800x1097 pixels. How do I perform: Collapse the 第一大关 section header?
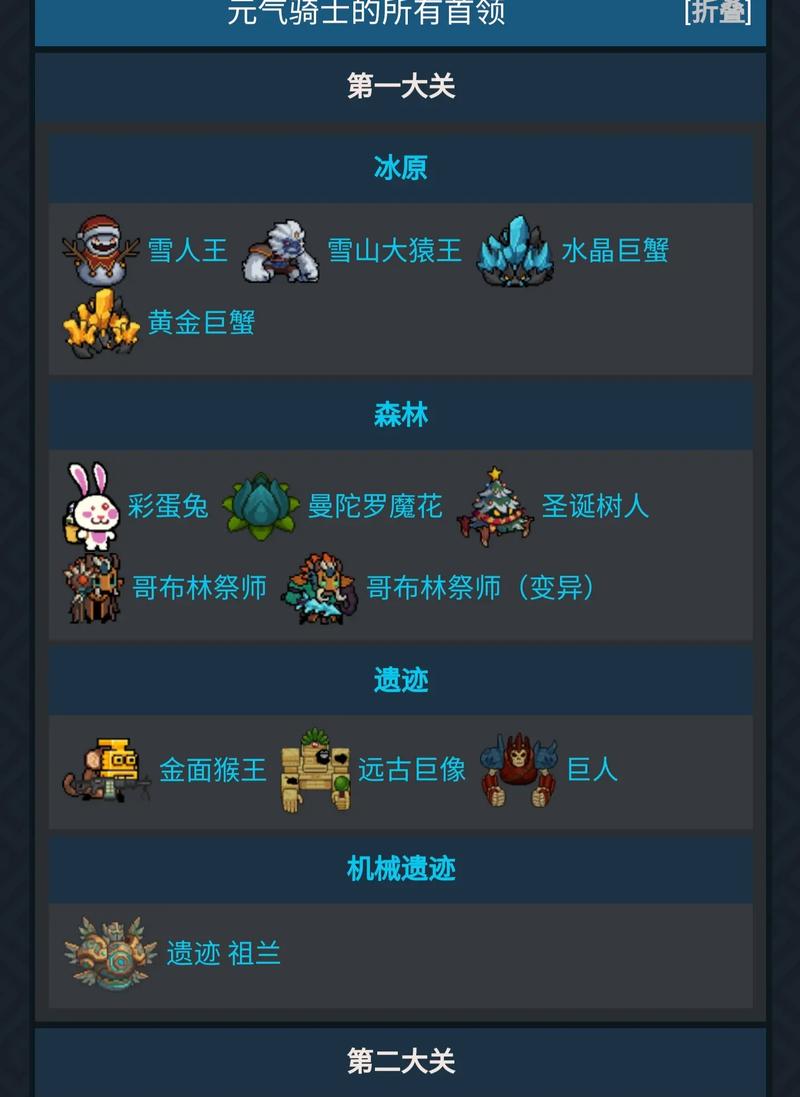pyautogui.click(x=400, y=87)
